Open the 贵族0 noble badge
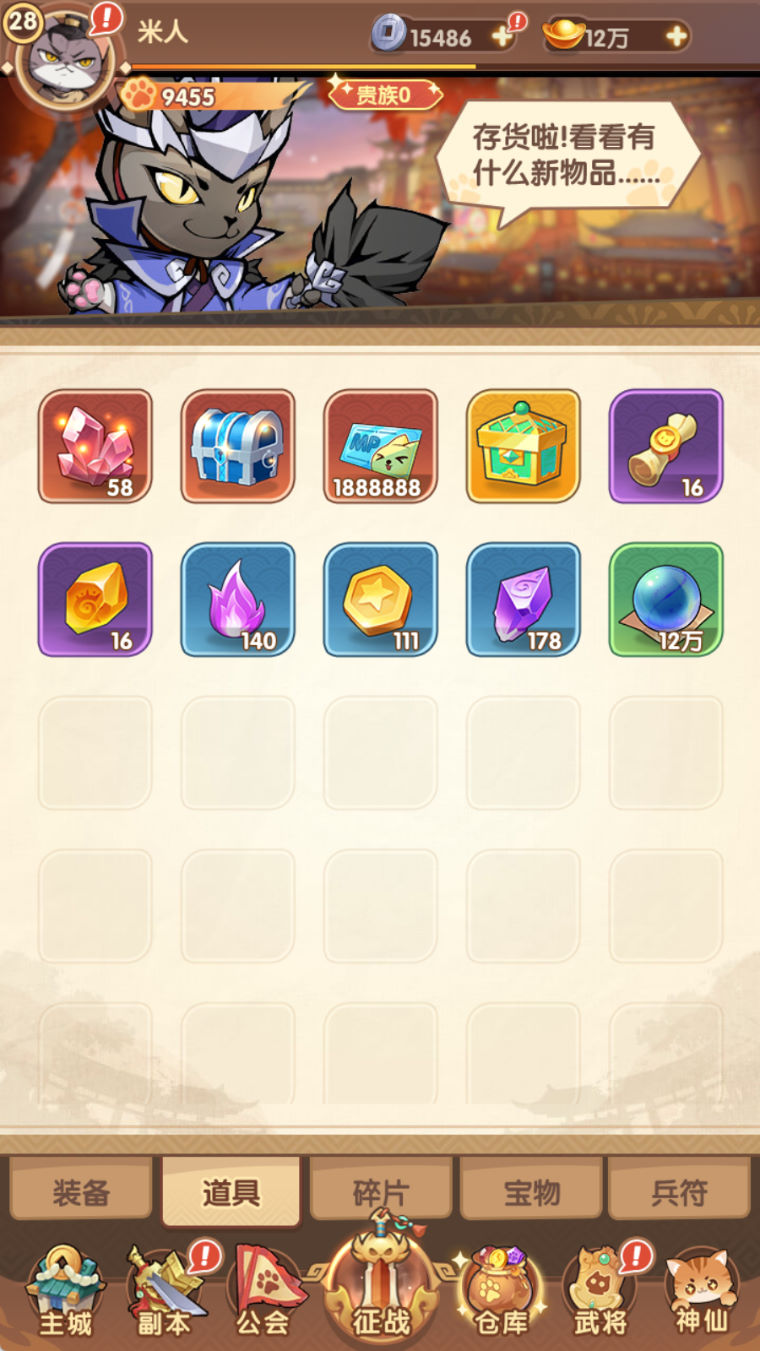This screenshot has width=760, height=1351. 385,95
